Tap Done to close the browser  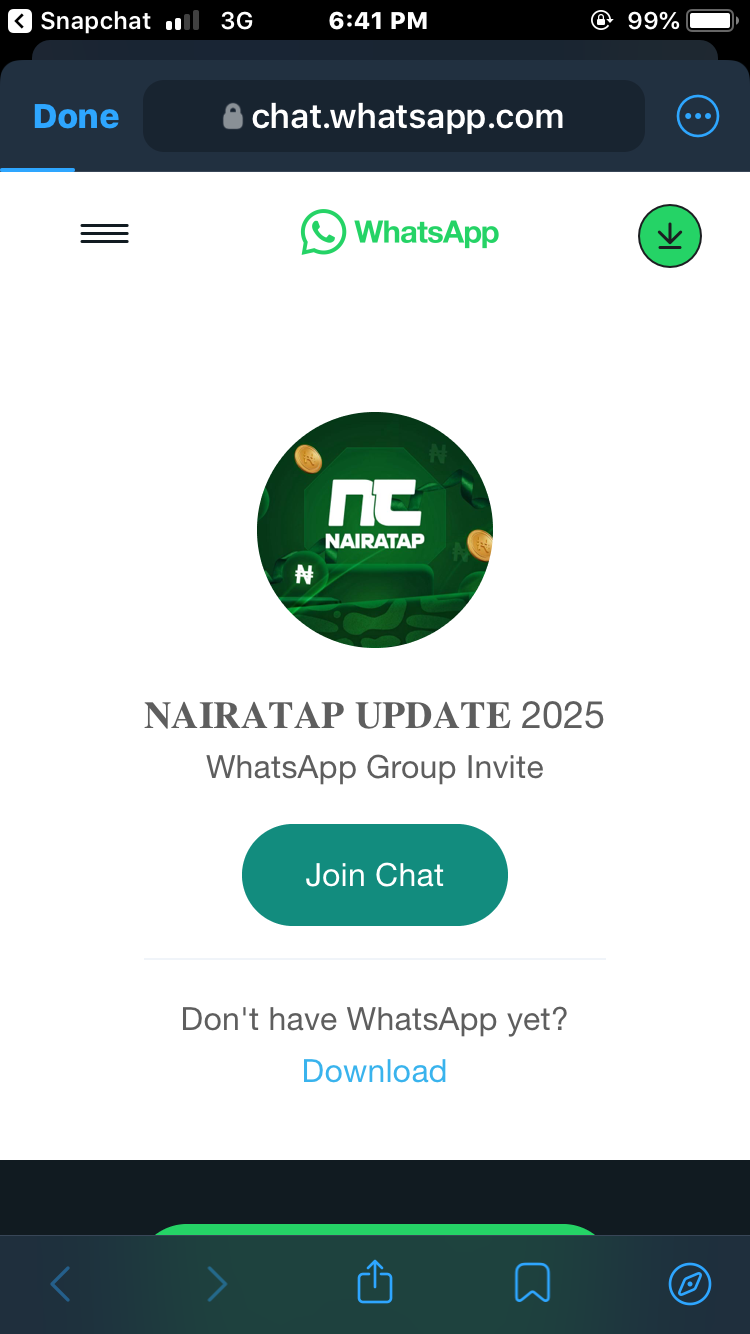(76, 117)
